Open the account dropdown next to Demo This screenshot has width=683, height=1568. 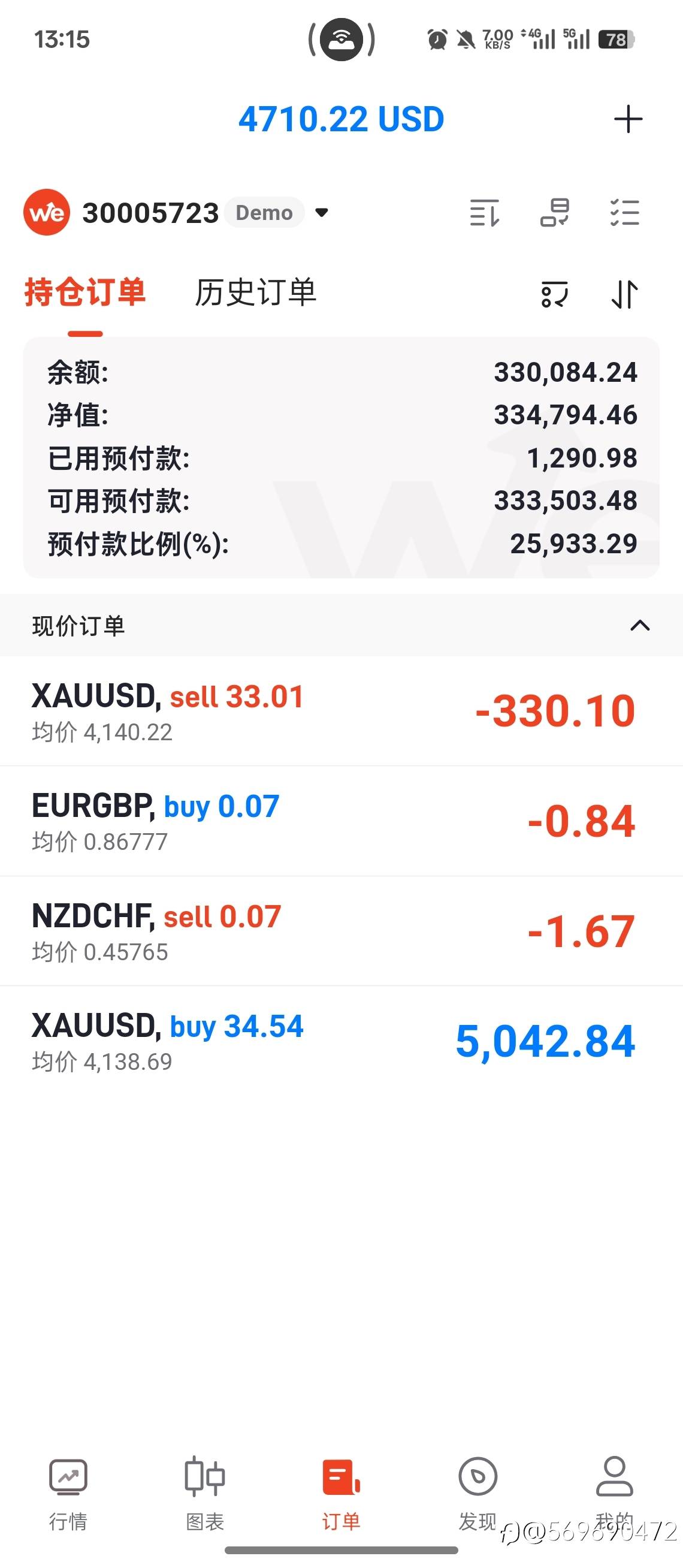[321, 213]
